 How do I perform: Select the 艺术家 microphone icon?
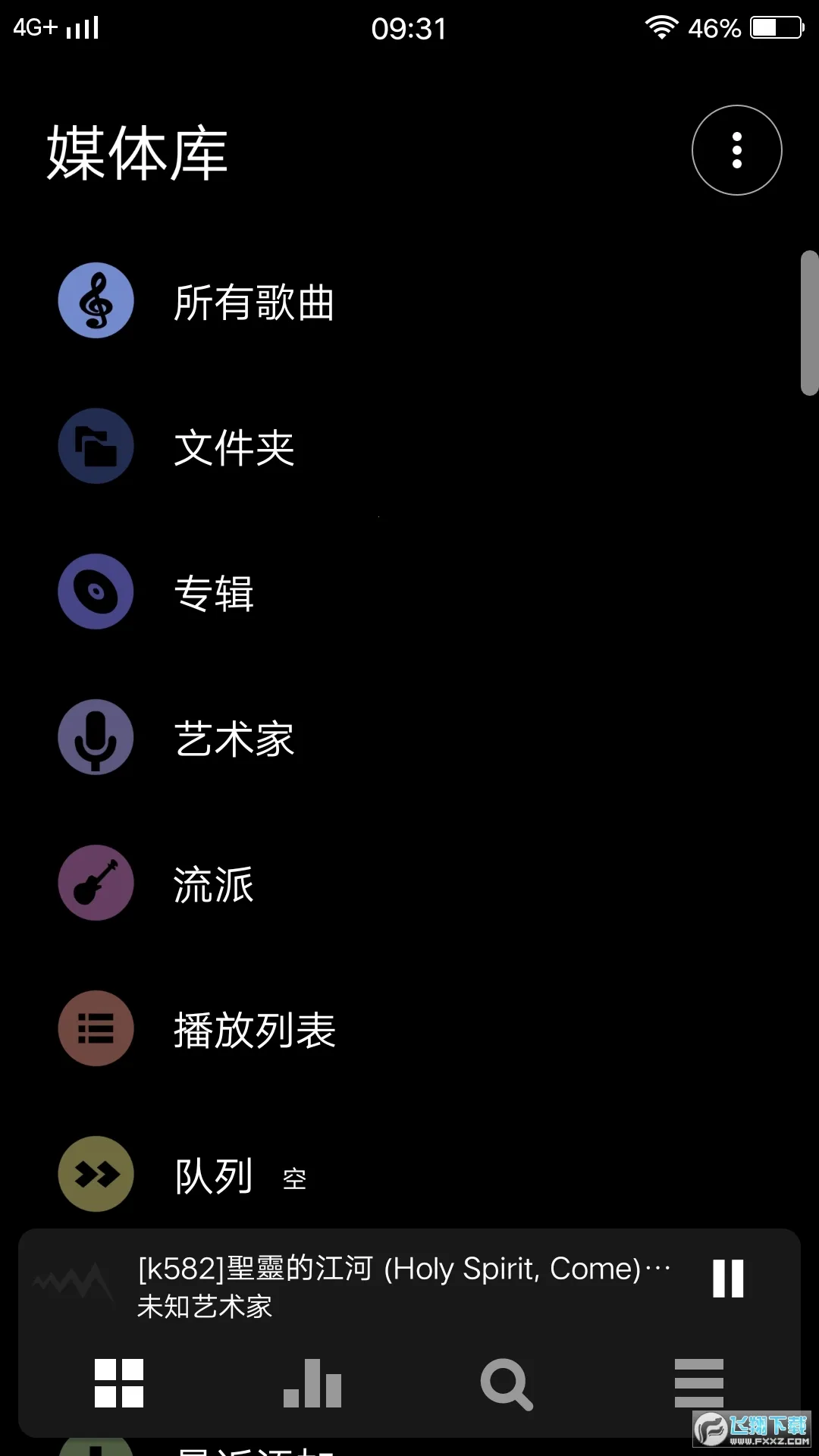coord(96,737)
